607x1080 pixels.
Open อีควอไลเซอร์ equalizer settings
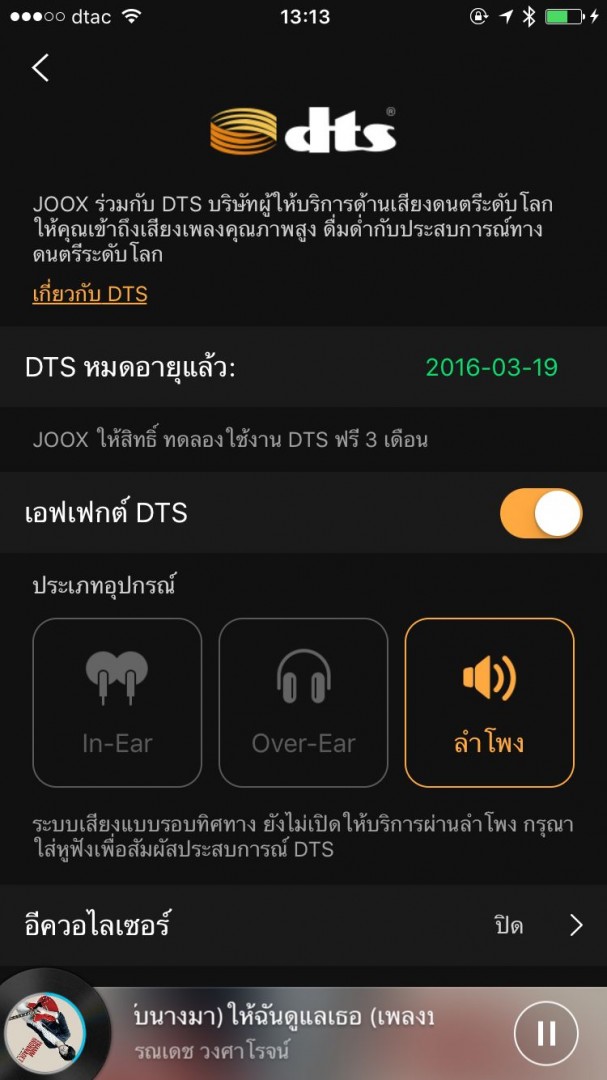pyautogui.click(x=303, y=925)
